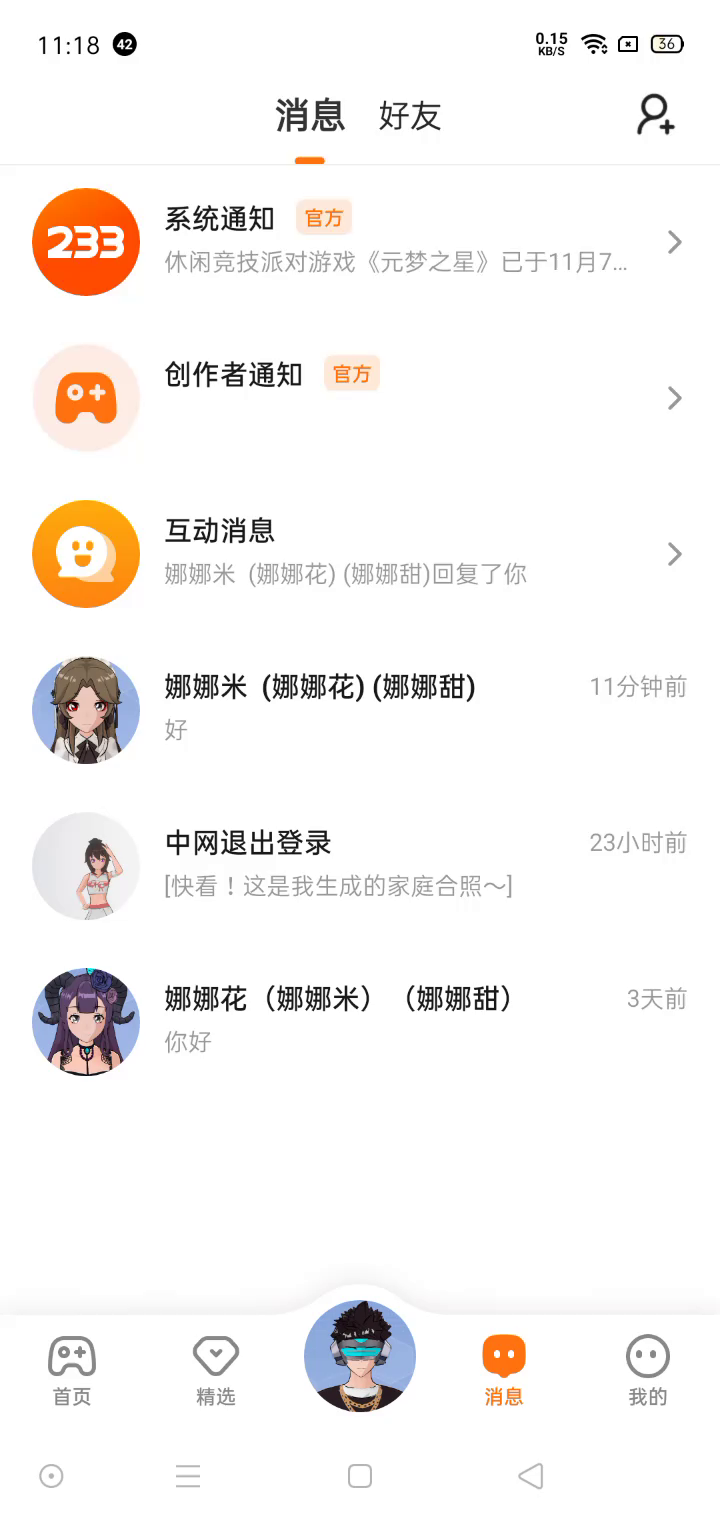Screen dimensions: 720x1520
Task: Open the 创作者通知 row
Action: click(x=360, y=398)
